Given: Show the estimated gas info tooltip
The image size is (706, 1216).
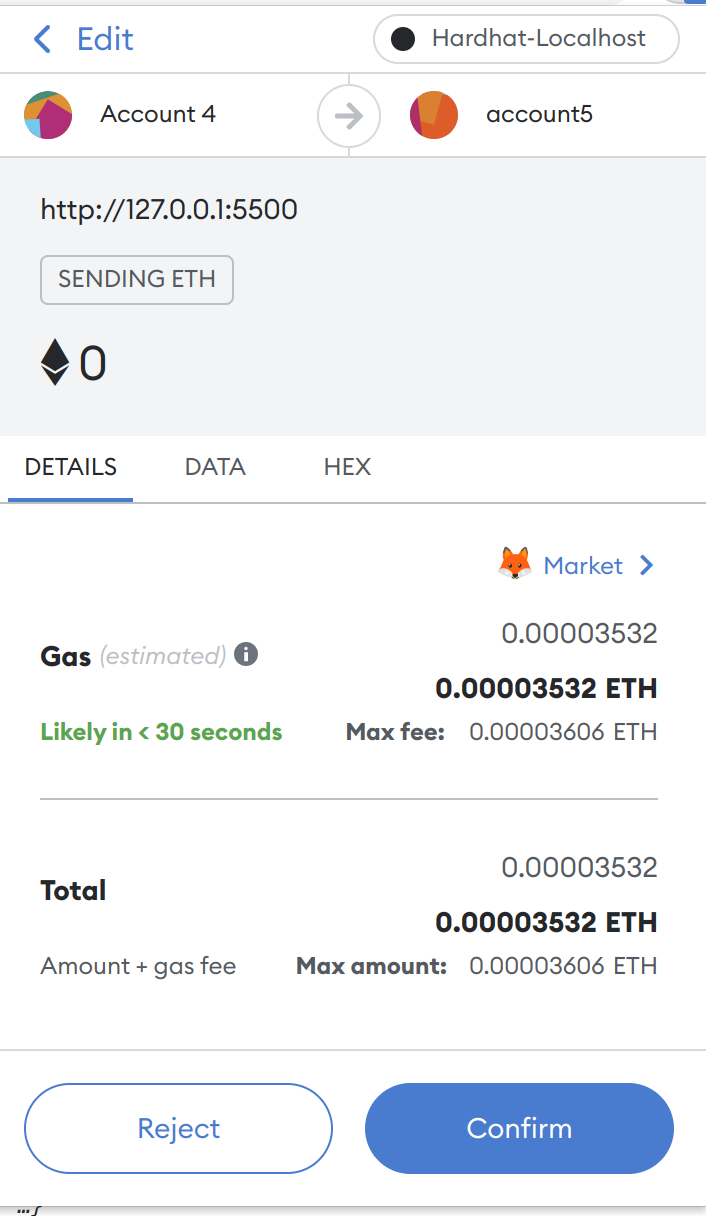Looking at the screenshot, I should coord(246,655).
